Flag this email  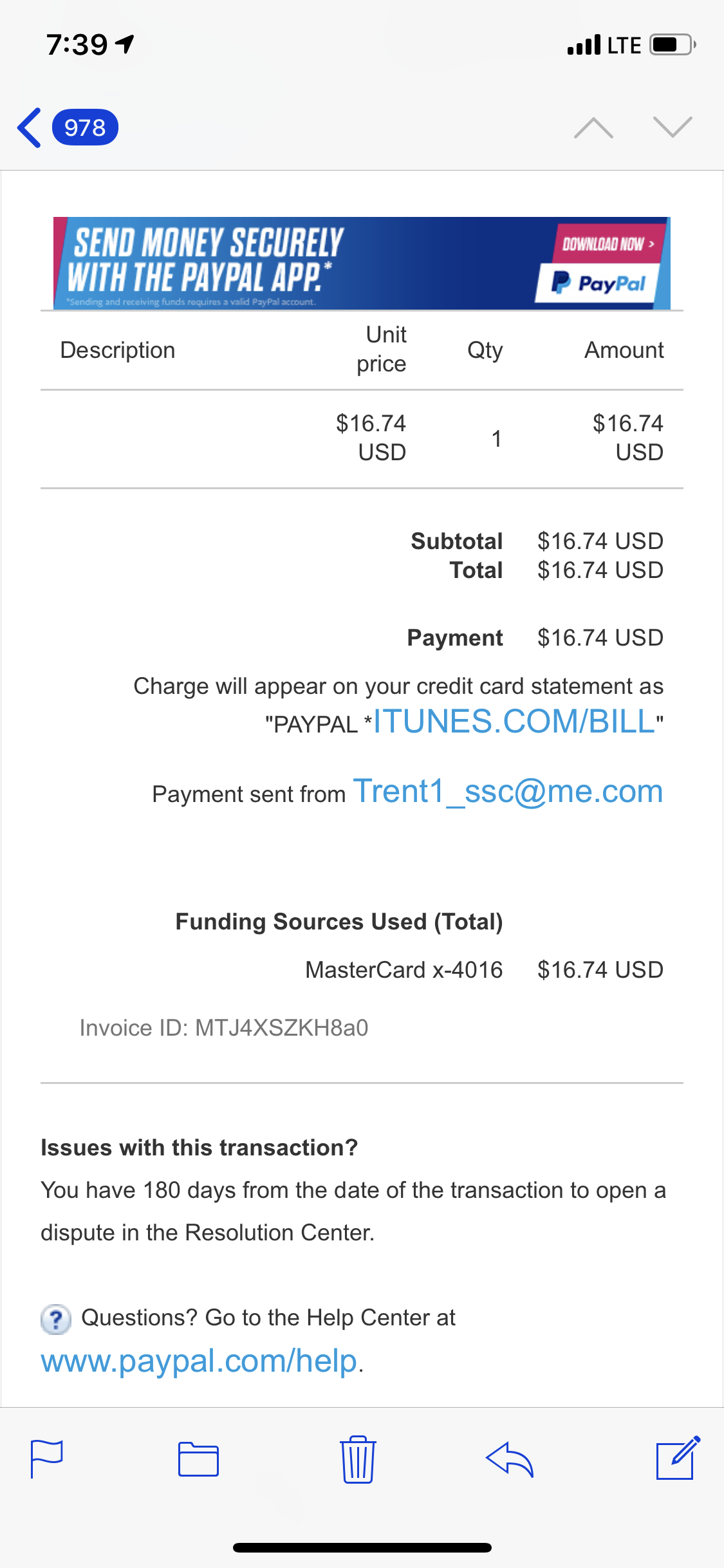pyautogui.click(x=47, y=1459)
